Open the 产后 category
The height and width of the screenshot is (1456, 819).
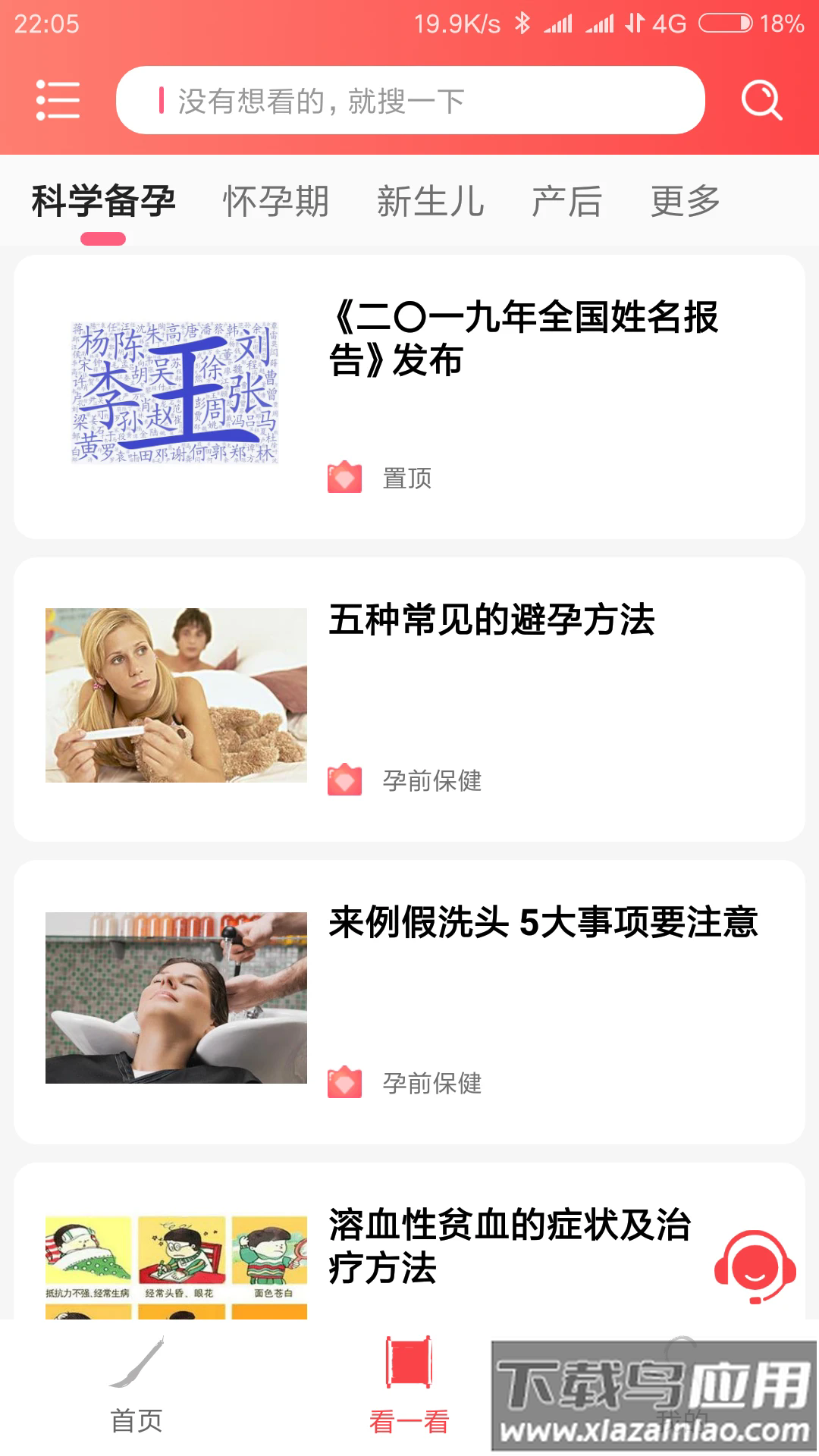coord(566,199)
